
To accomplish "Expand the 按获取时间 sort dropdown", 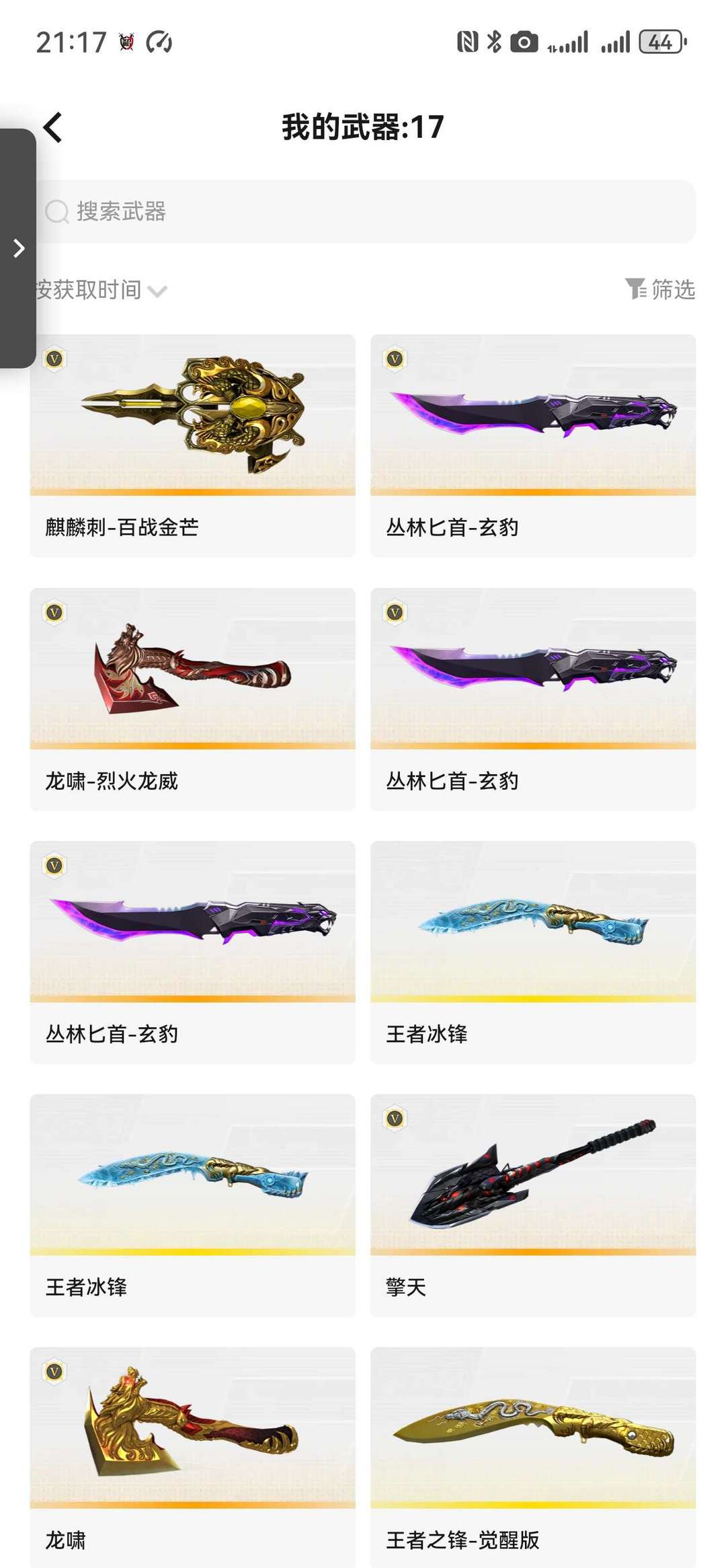I will (94, 289).
